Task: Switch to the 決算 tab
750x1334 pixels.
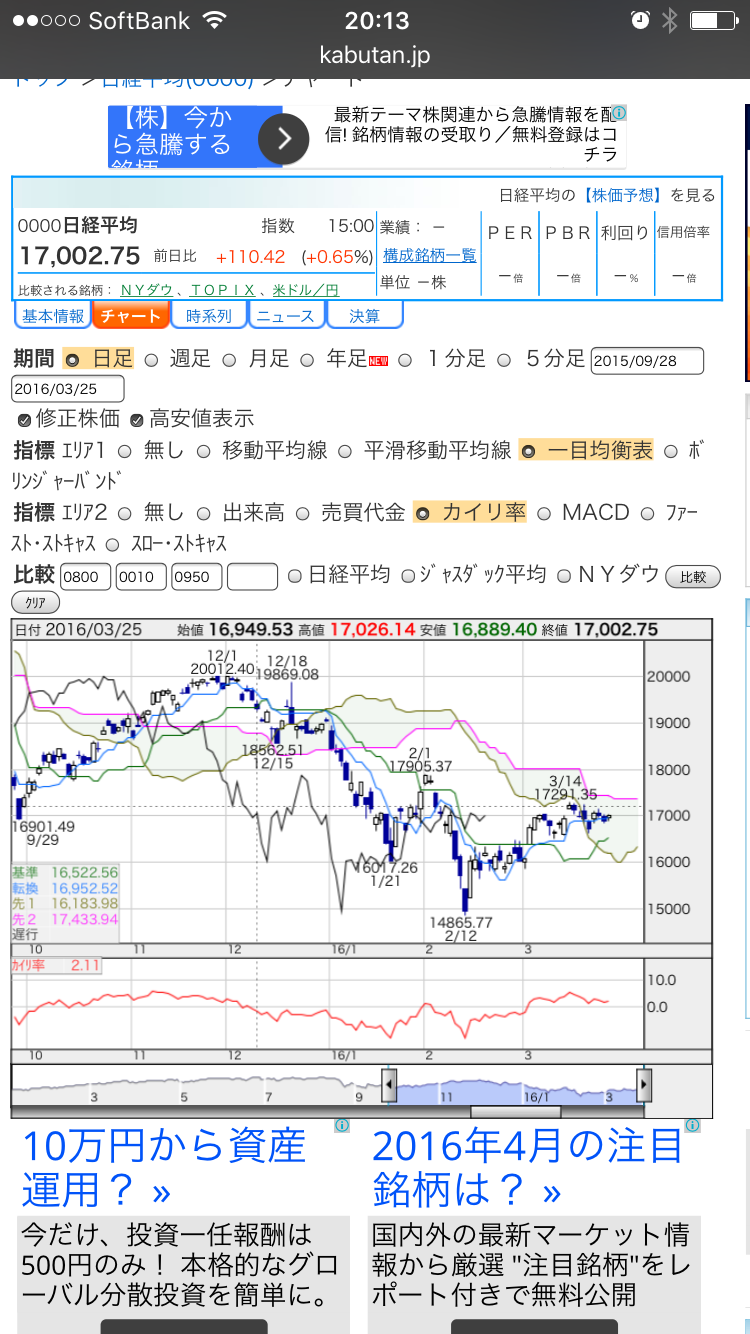Action: (x=365, y=316)
